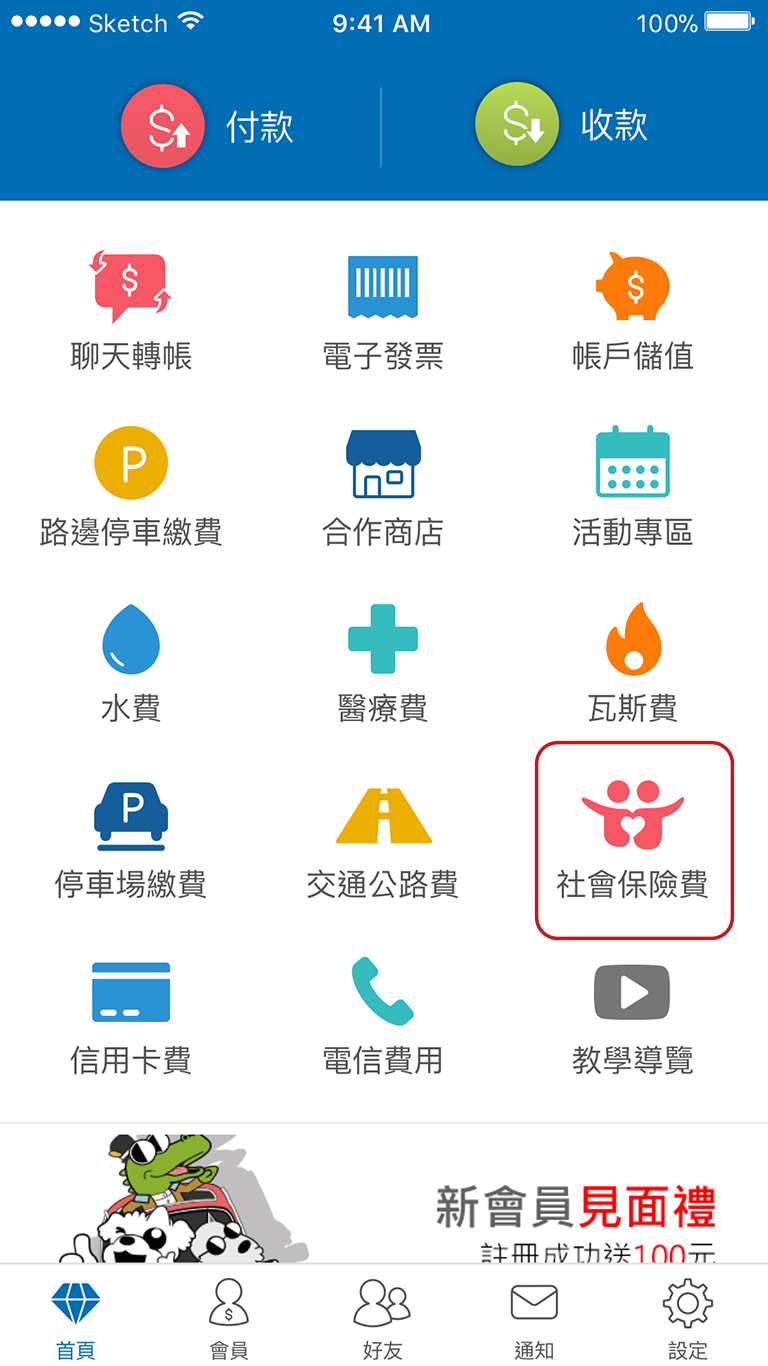768x1366 pixels.
Task: Open the 設定 settings tab
Action: (x=688, y=1318)
